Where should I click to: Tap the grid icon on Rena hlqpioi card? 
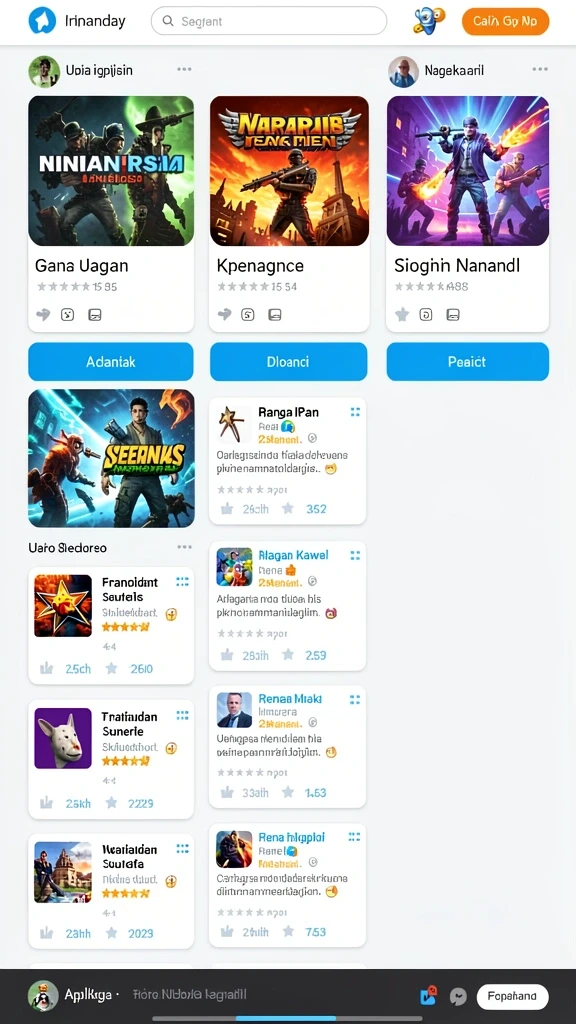pos(355,837)
